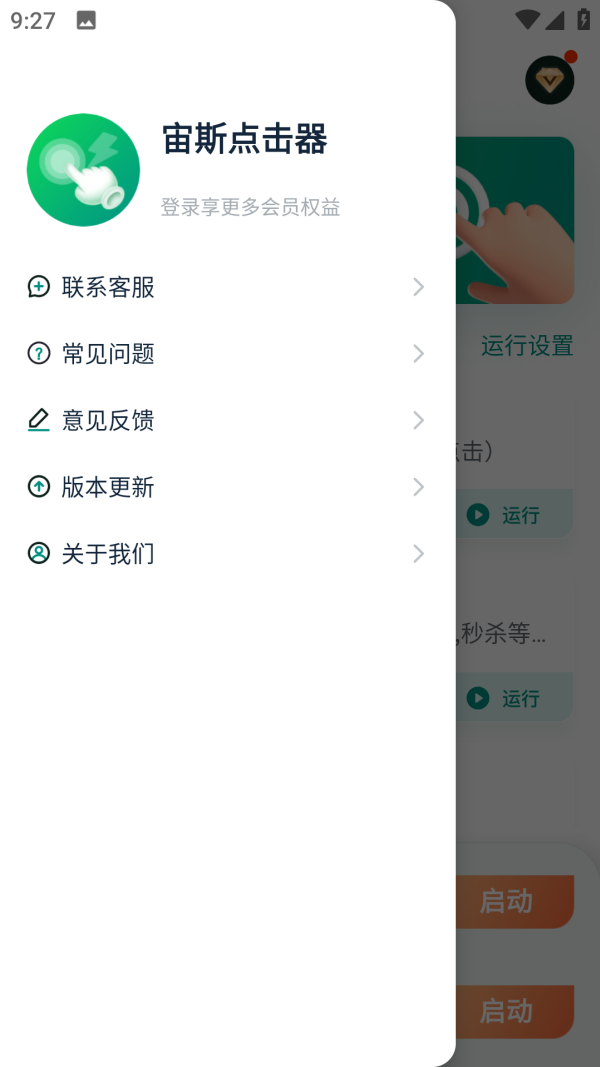Open the VIP diamond icon
This screenshot has width=600, height=1067.
550,80
